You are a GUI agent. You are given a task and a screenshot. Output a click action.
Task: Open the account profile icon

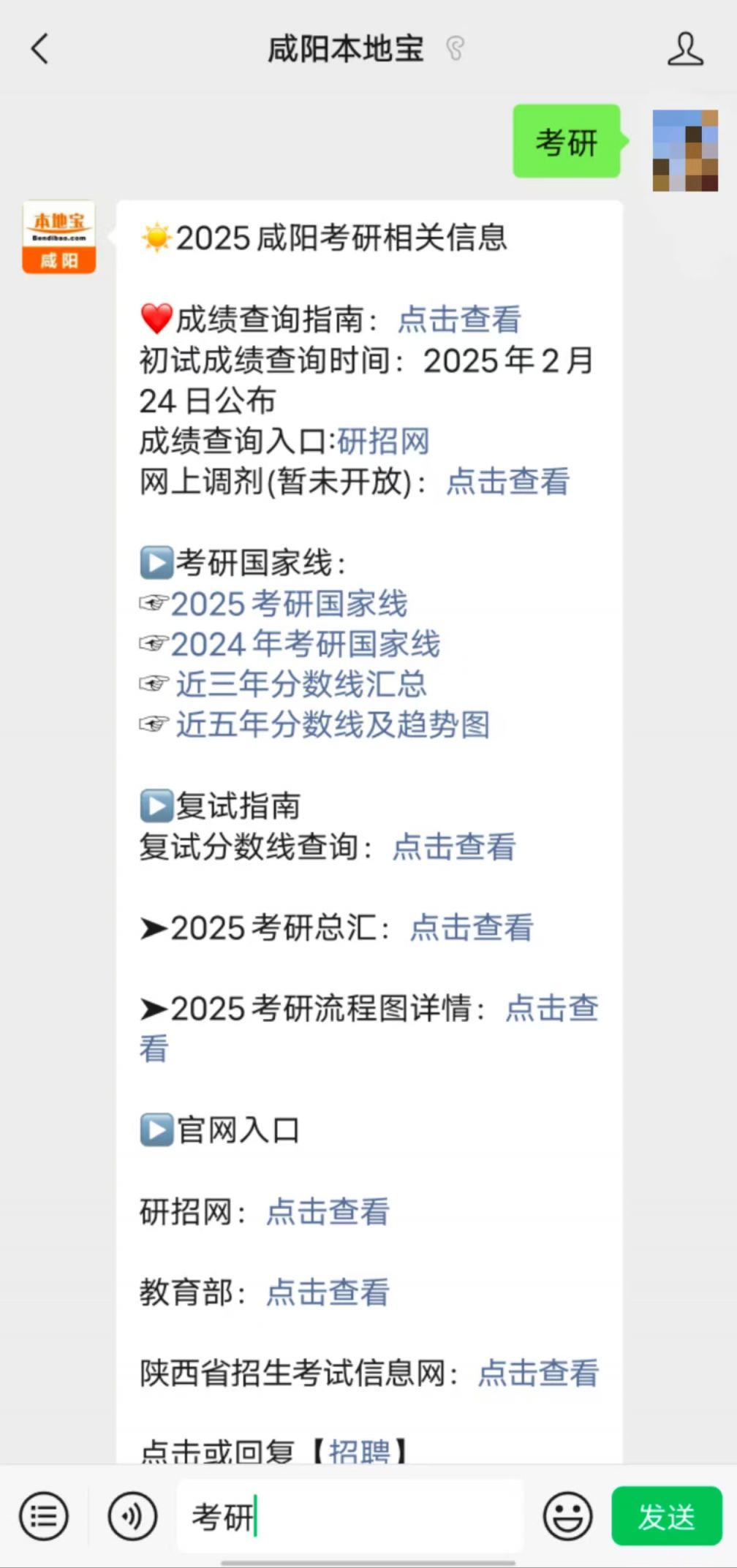point(685,49)
